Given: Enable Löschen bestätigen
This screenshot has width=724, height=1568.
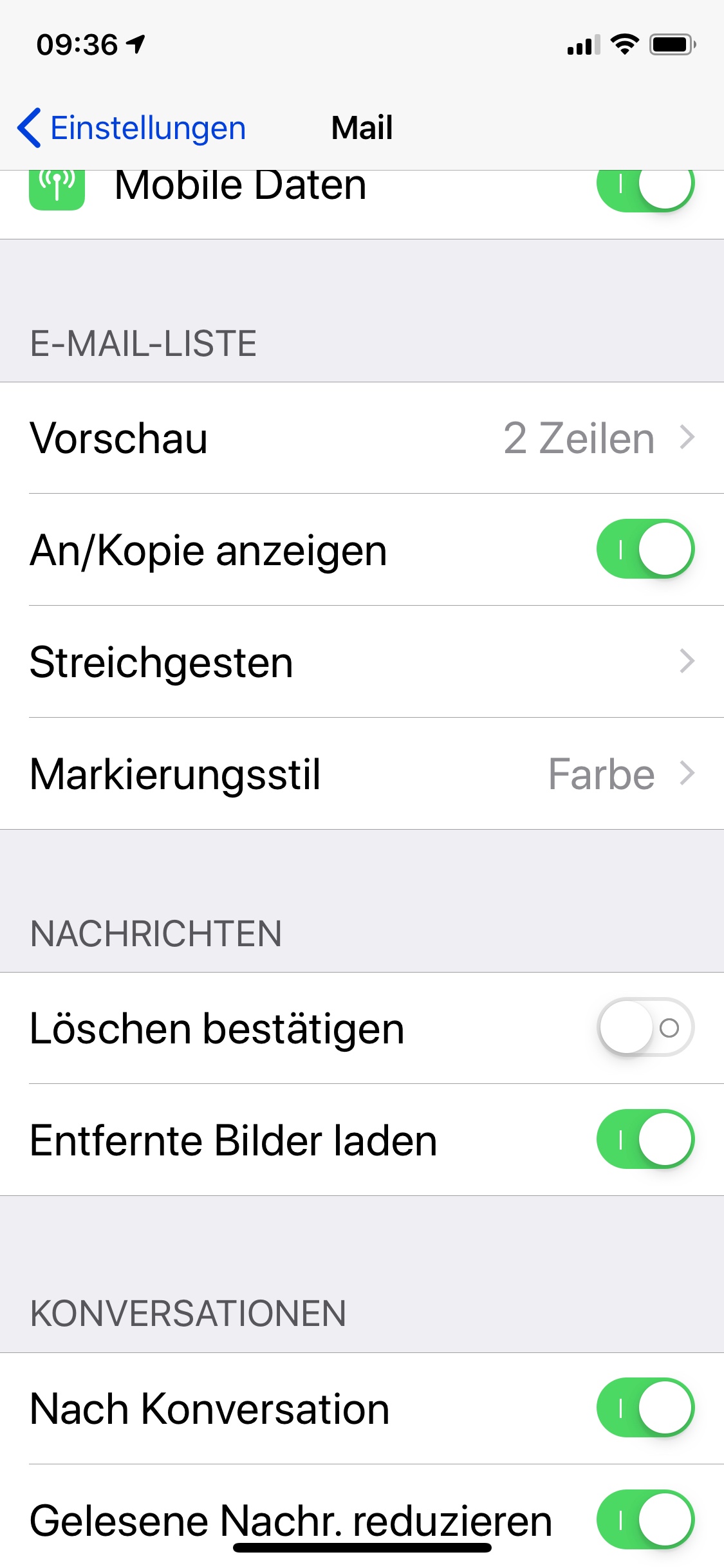Looking at the screenshot, I should (645, 1027).
